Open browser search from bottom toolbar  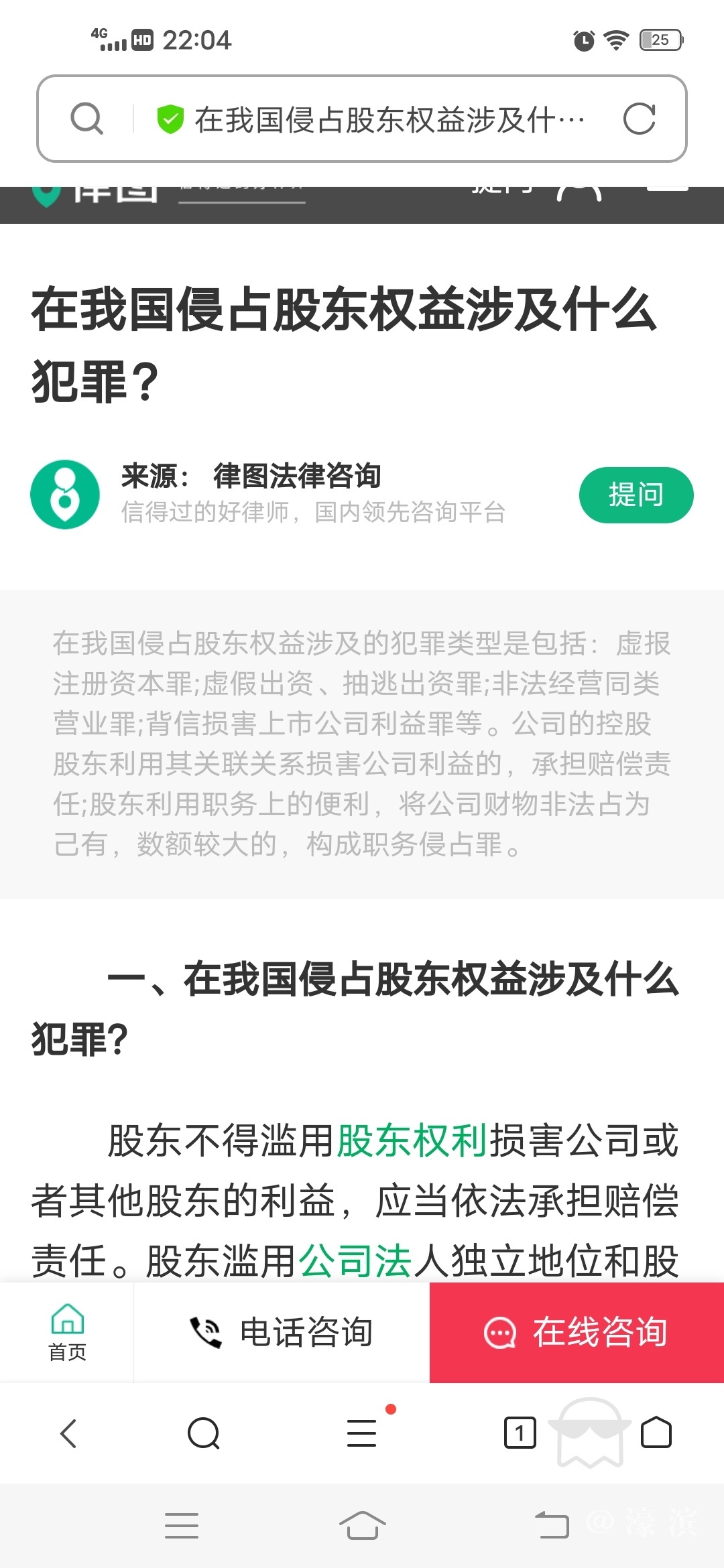(204, 1433)
